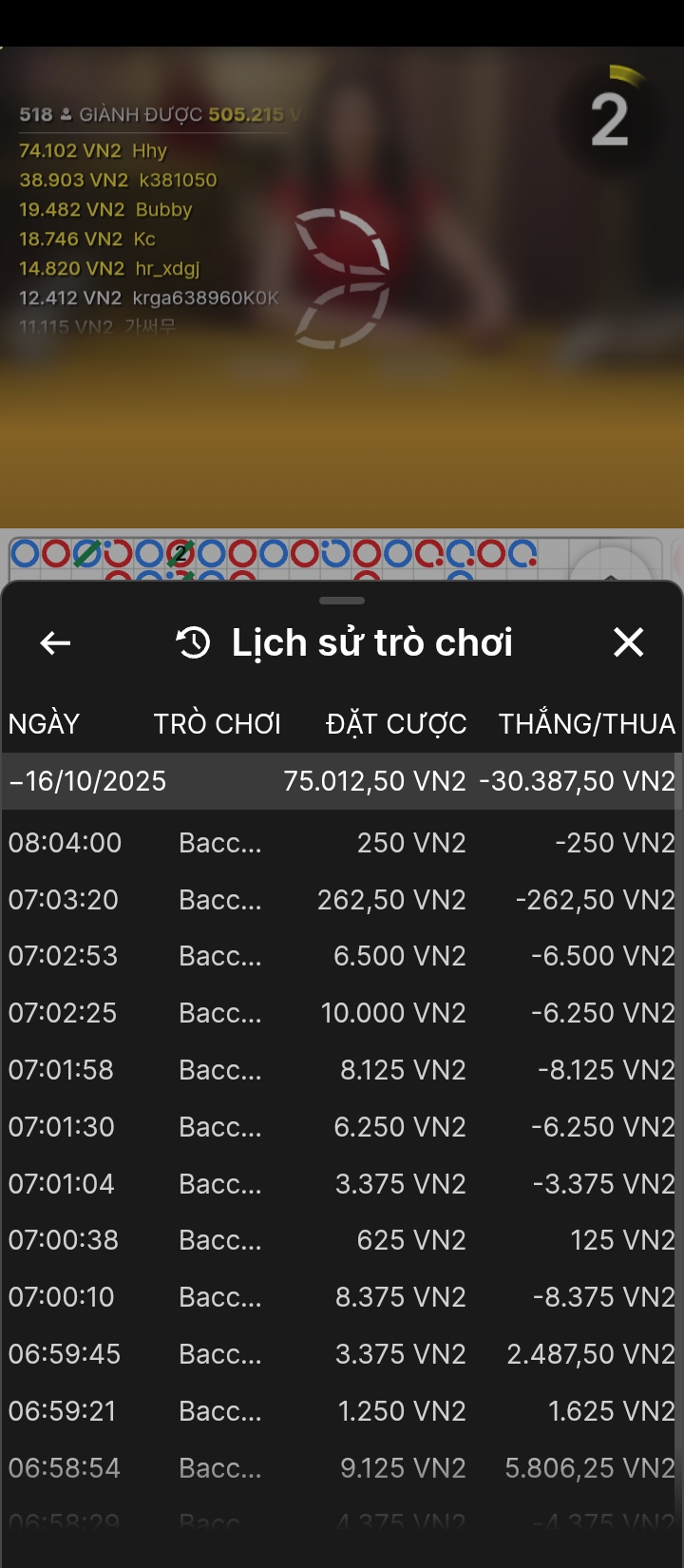Screen dimensions: 684x1568
Task: Go back from game history
Action: pos(55,643)
